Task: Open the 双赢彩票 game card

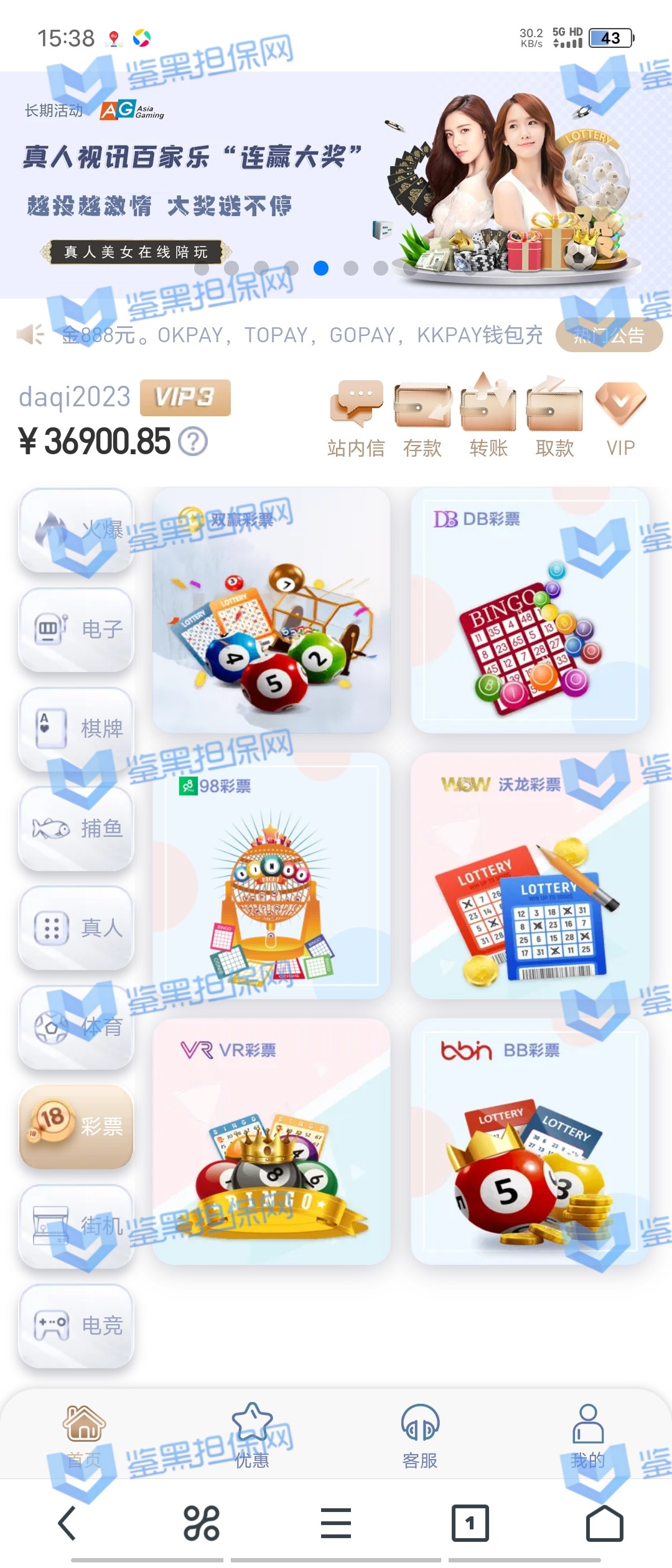Action: pyautogui.click(x=271, y=610)
